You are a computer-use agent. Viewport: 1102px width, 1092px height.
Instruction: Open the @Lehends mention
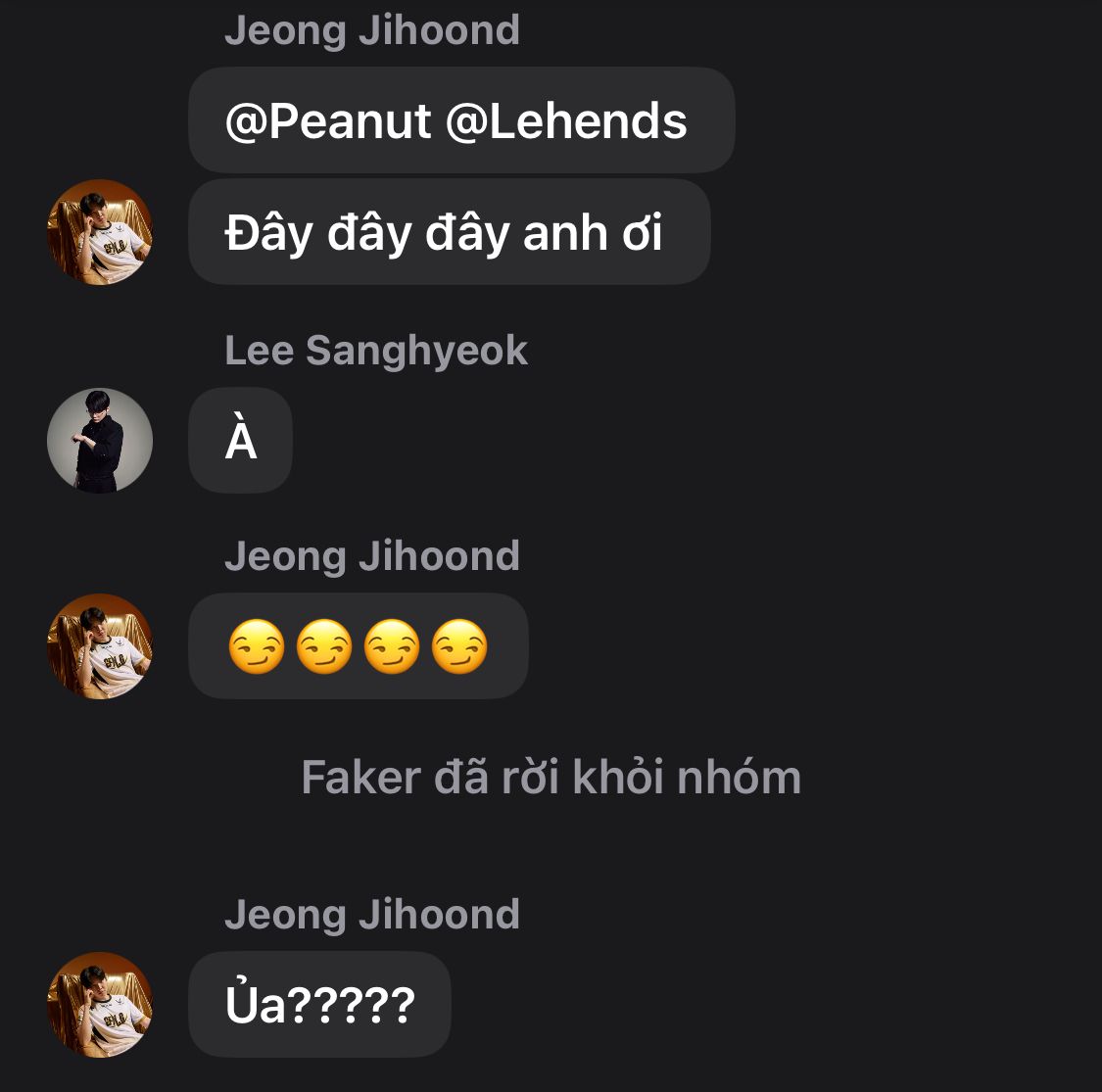click(x=566, y=121)
